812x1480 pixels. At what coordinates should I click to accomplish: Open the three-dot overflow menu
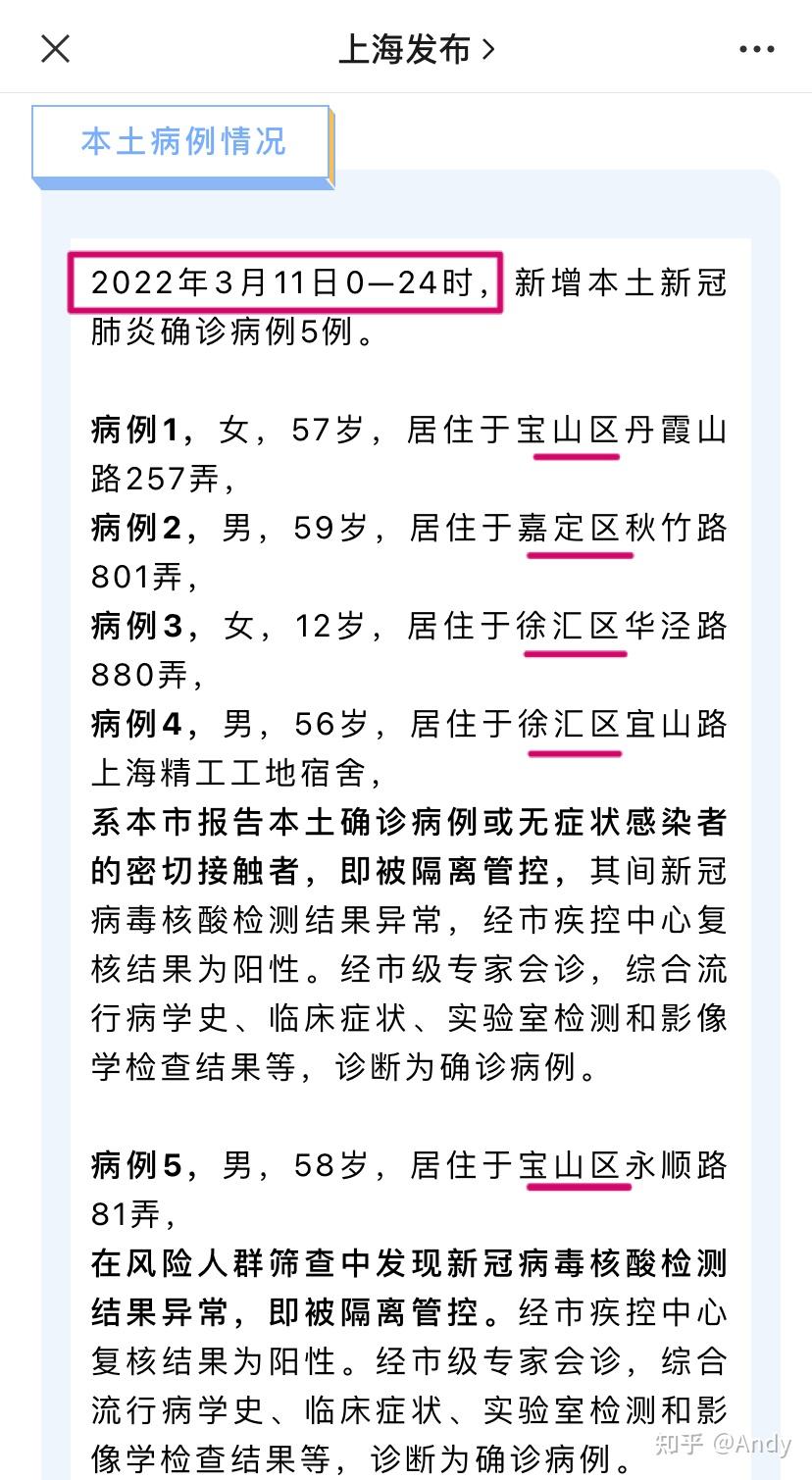(756, 49)
